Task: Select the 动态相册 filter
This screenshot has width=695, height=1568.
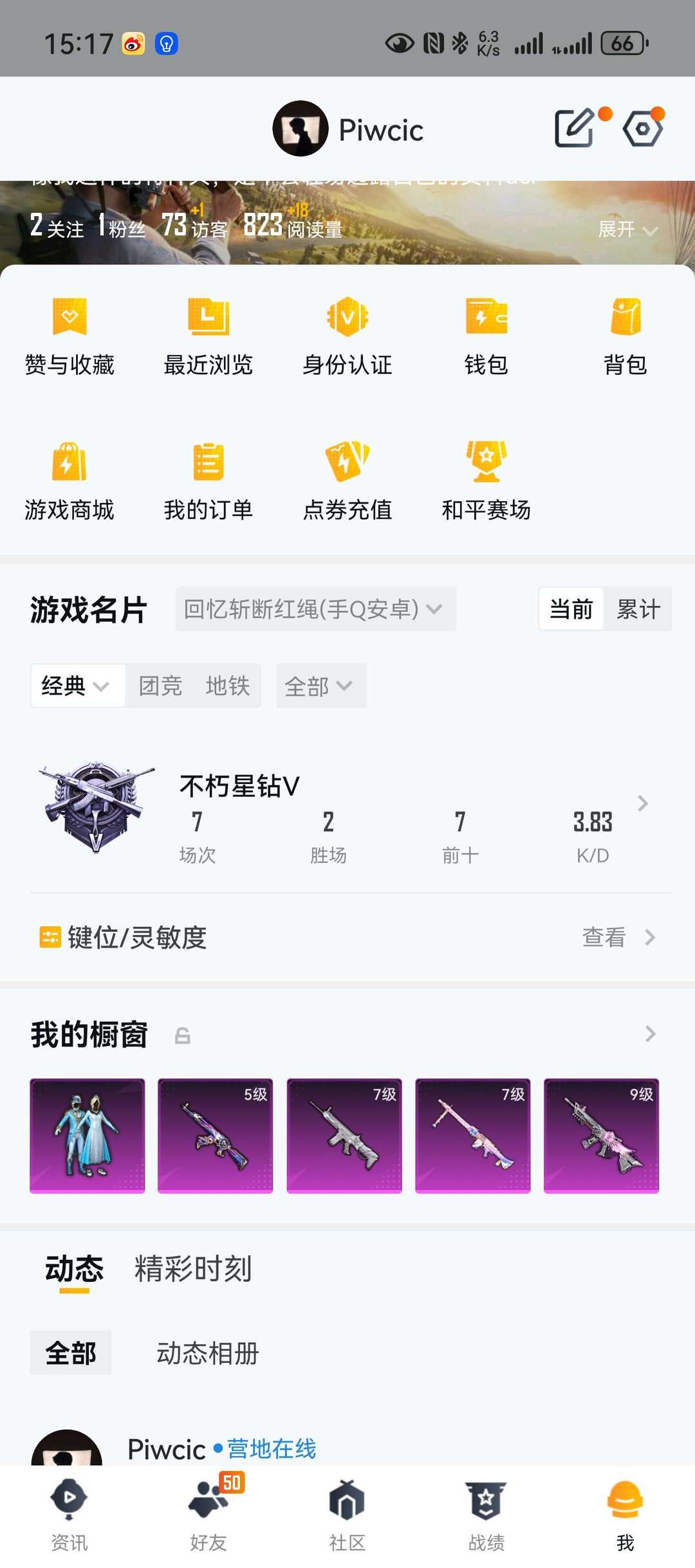Action: point(208,1353)
